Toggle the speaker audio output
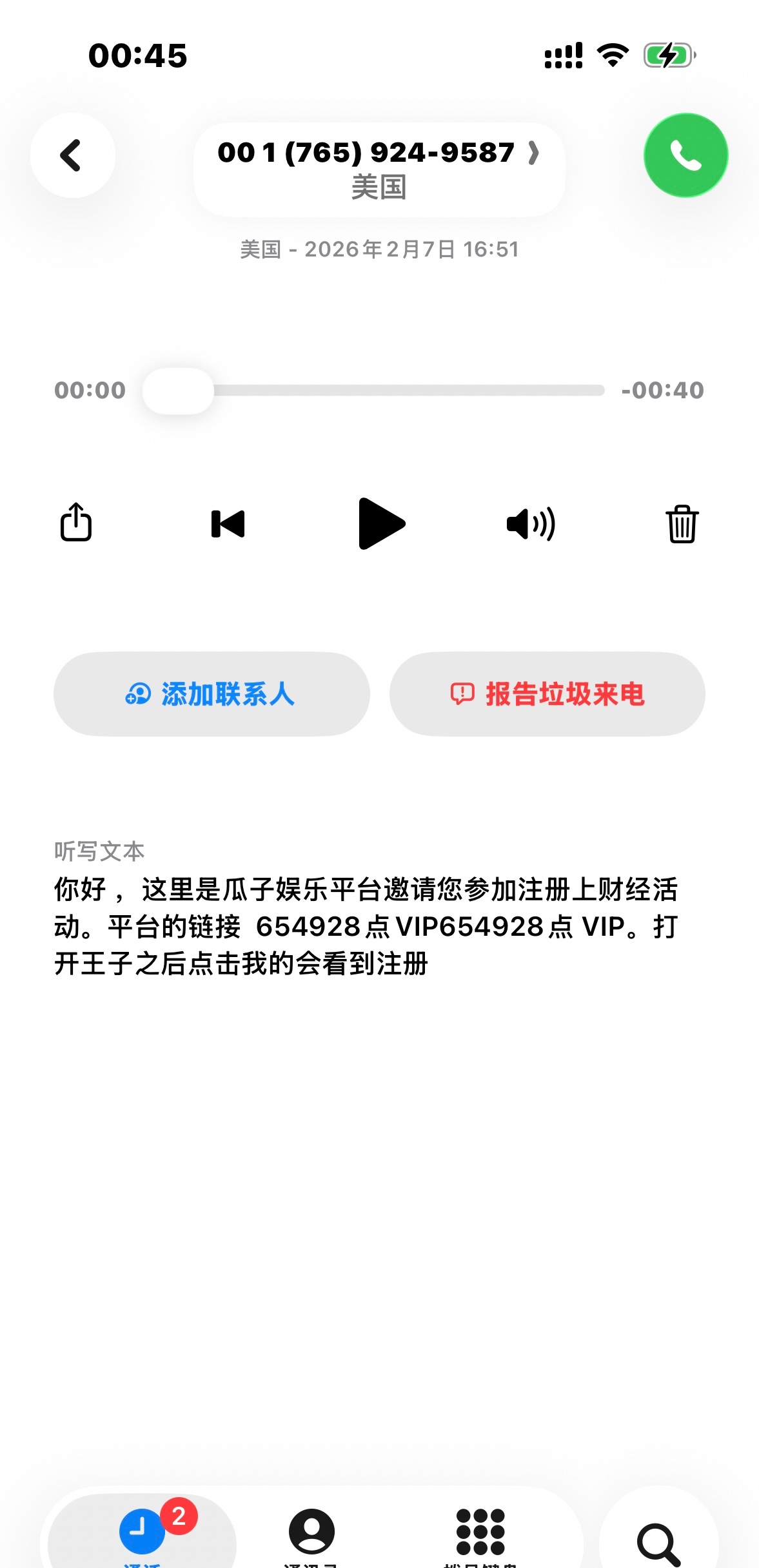Viewport: 759px width, 1568px height. (531, 523)
